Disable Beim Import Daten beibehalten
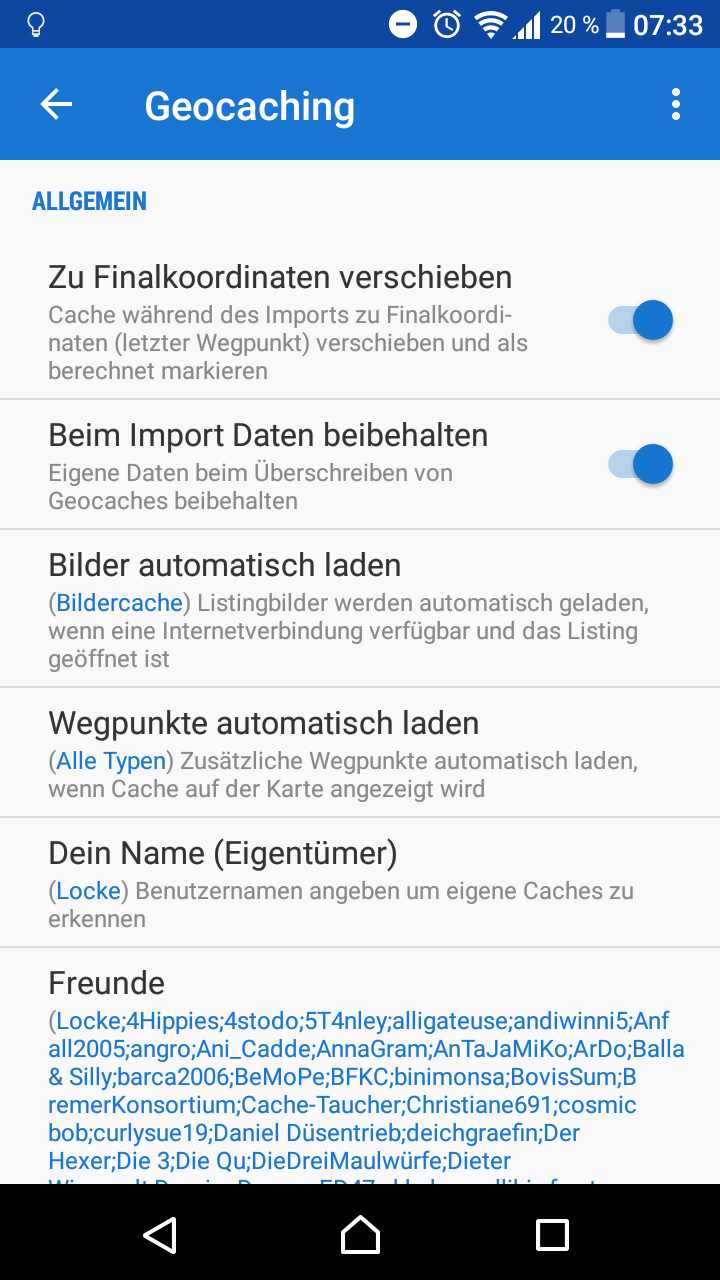 point(641,465)
